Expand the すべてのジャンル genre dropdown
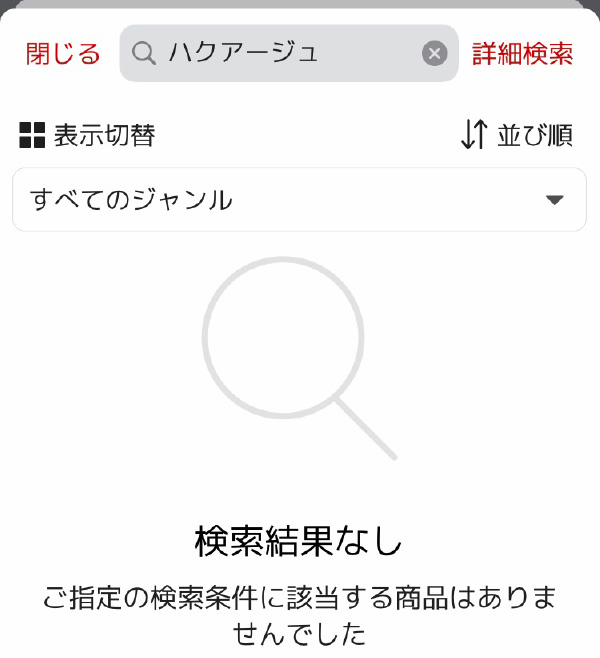 [299, 200]
